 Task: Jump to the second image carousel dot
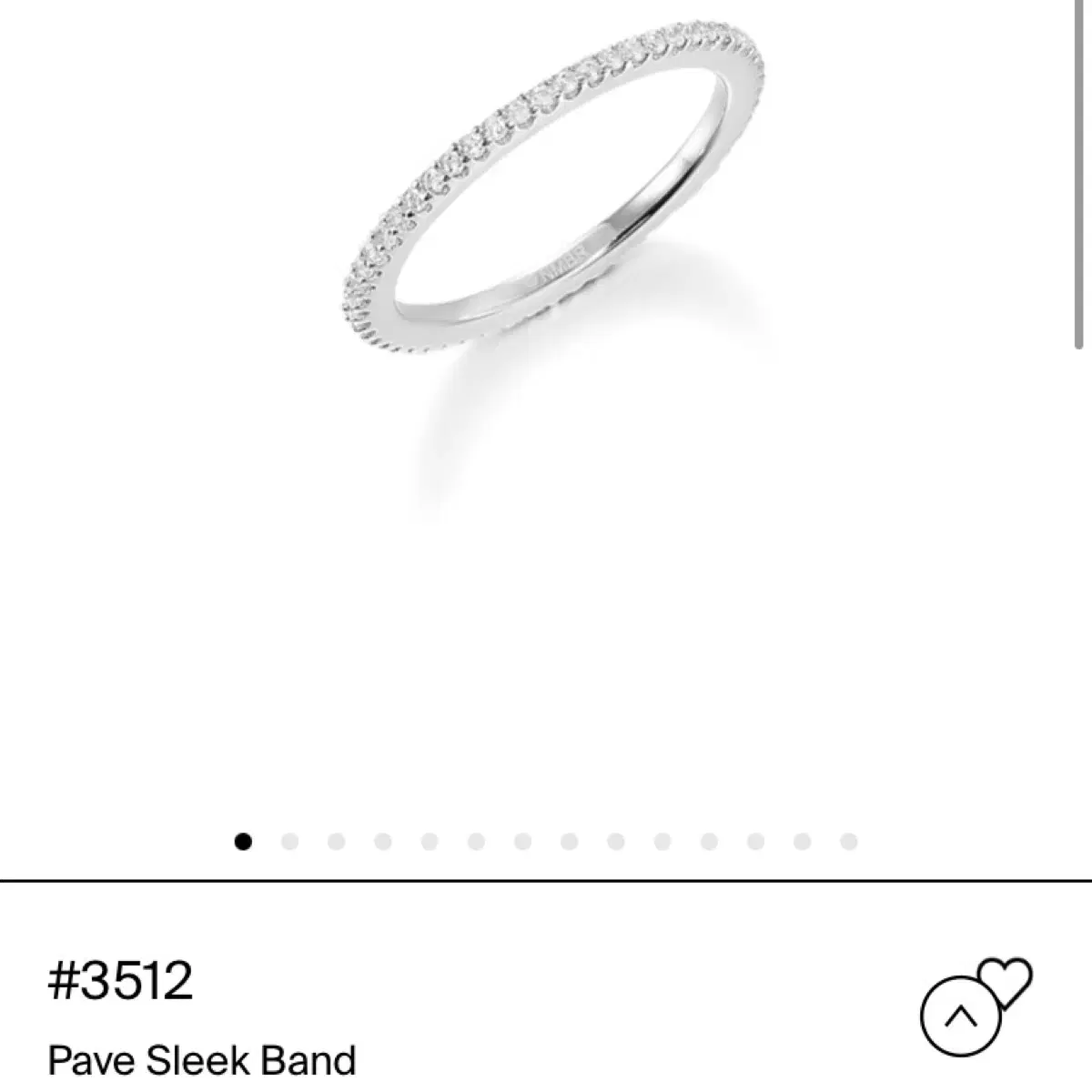(289, 842)
